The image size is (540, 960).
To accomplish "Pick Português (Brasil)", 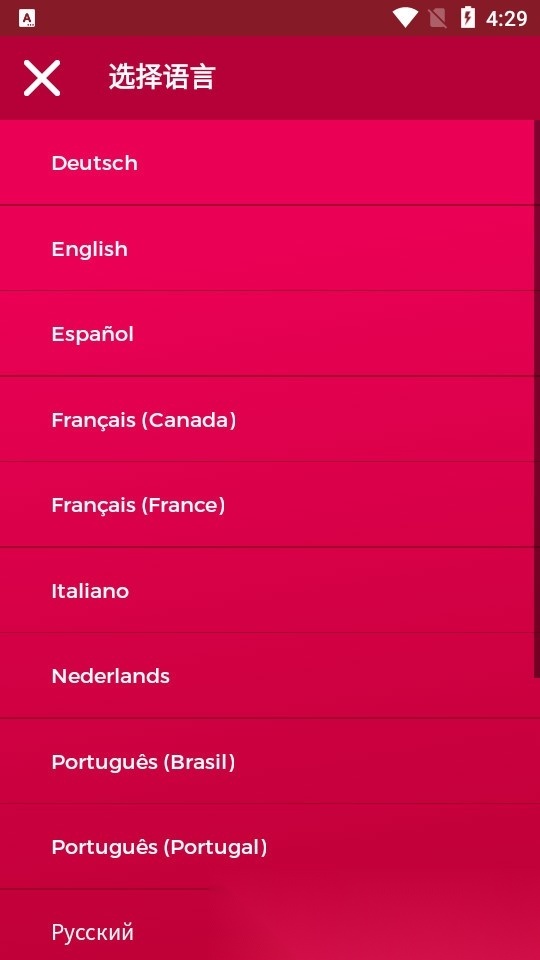I will click(268, 761).
